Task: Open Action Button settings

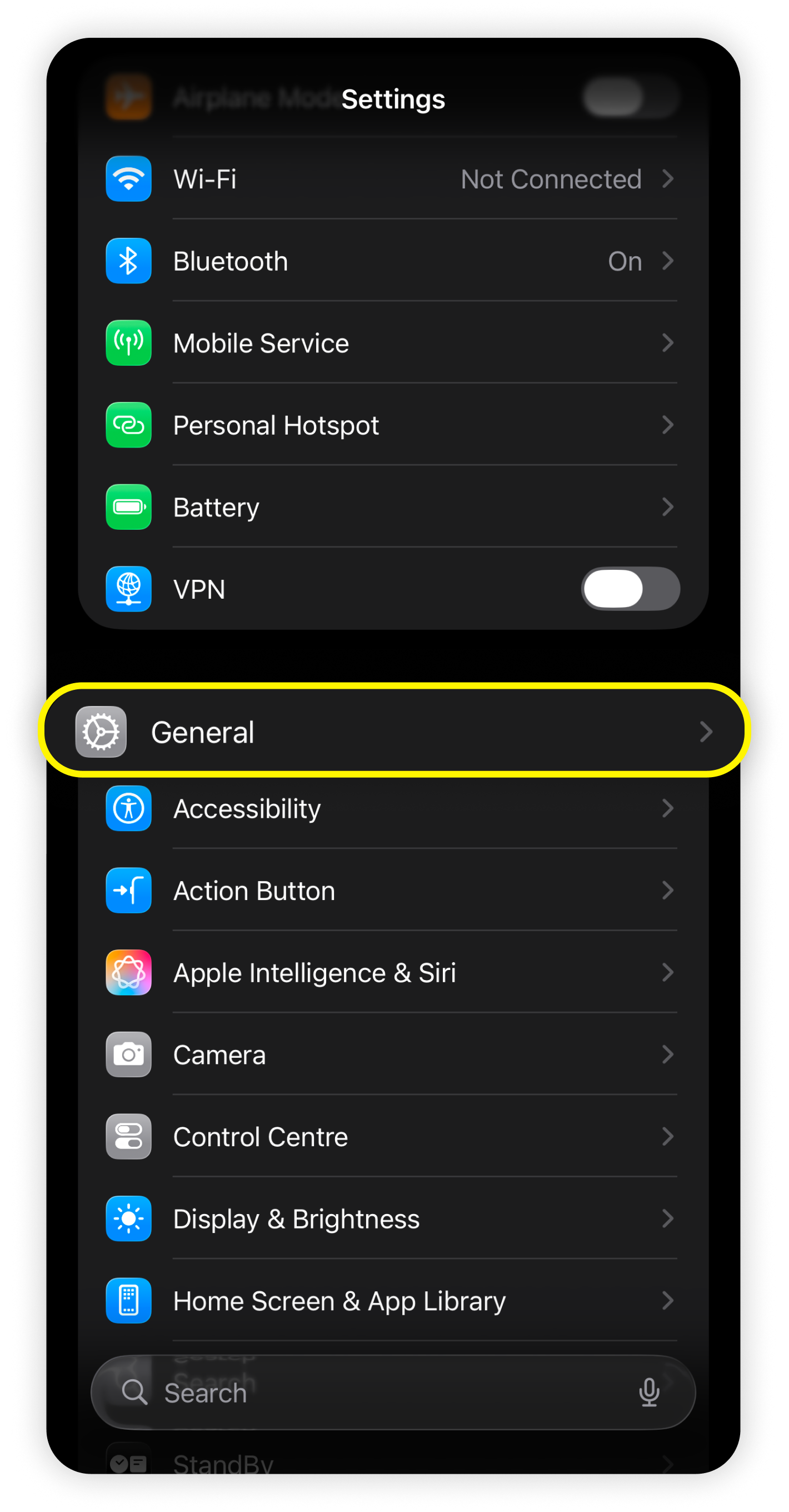Action: tap(393, 891)
